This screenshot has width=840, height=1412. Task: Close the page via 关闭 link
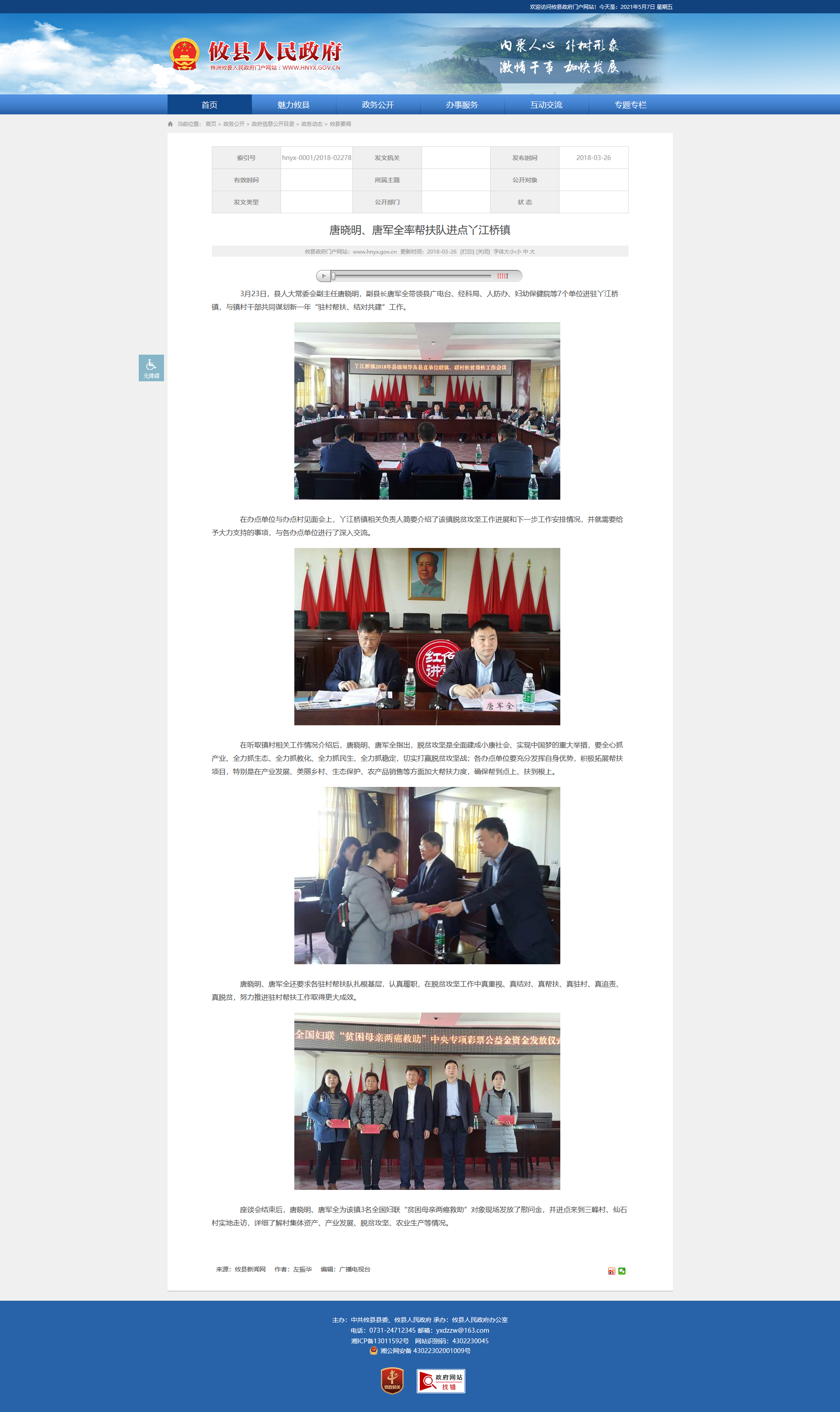(483, 252)
